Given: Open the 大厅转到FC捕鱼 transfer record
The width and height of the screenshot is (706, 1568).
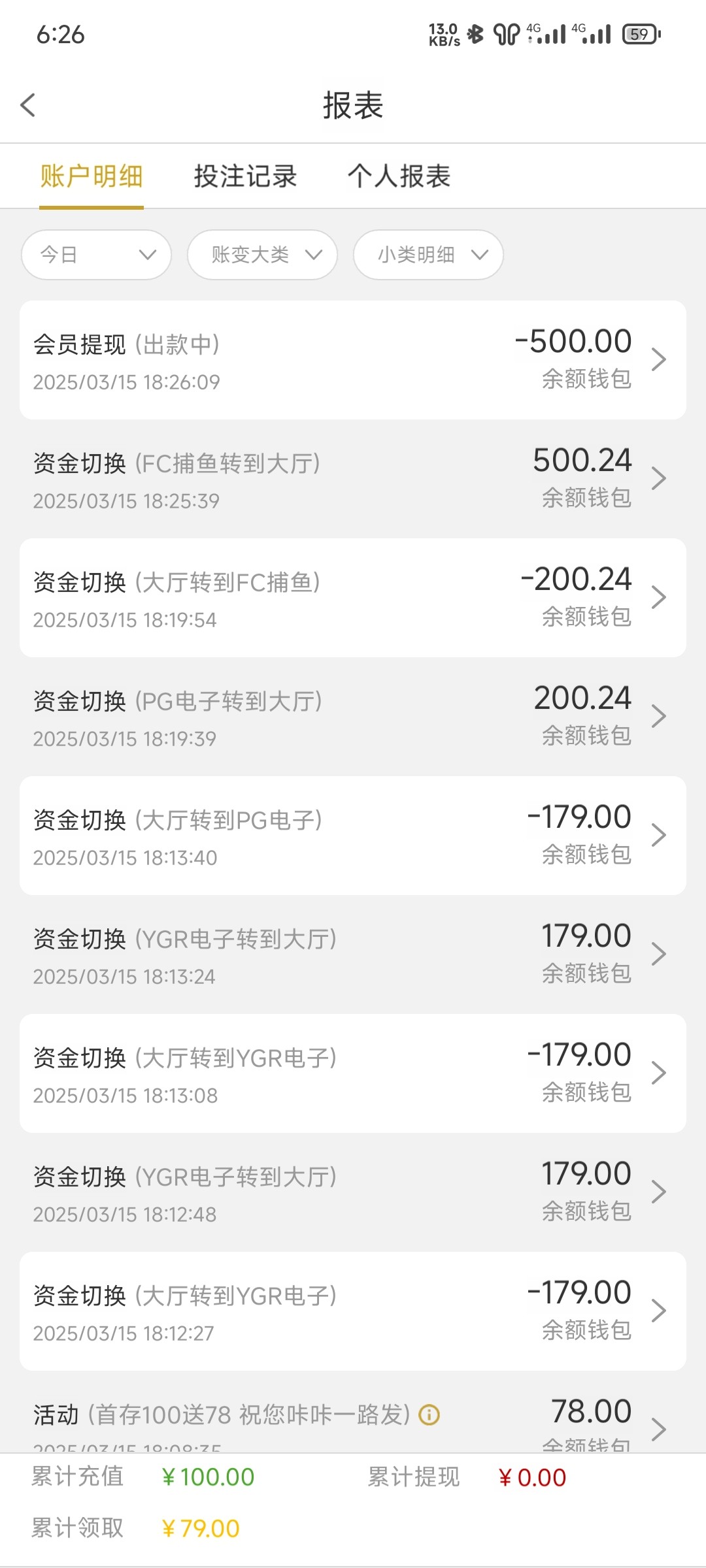Looking at the screenshot, I should (353, 598).
